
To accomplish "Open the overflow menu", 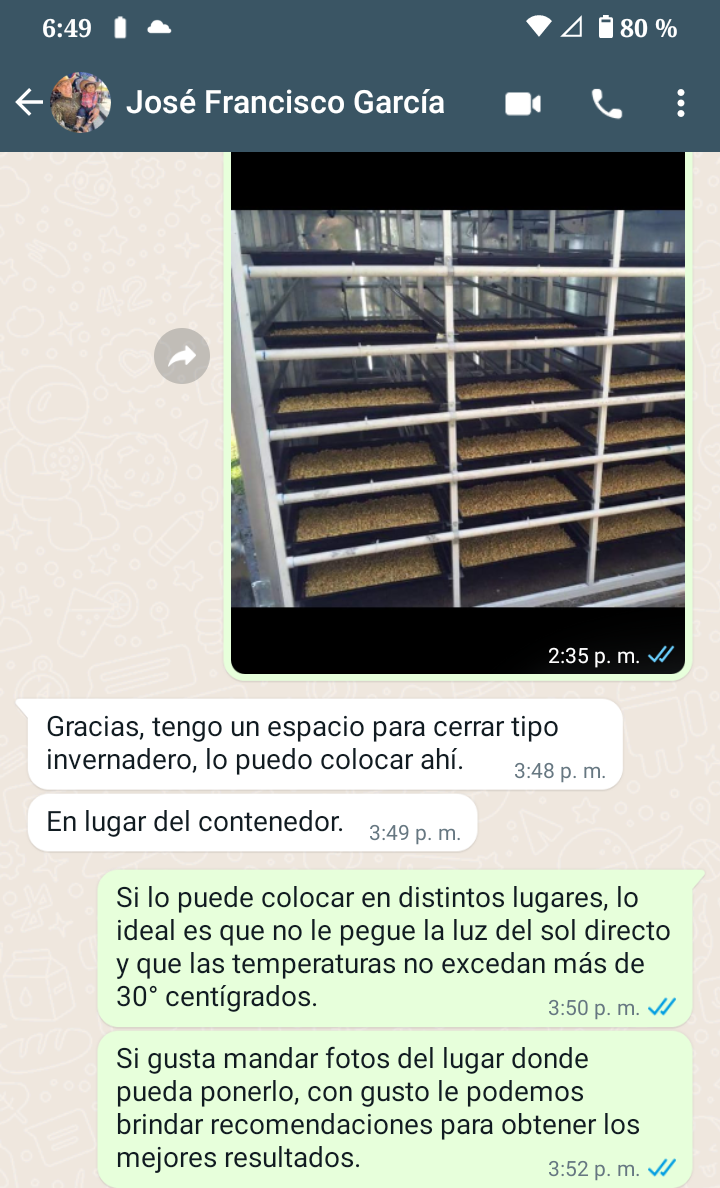I will pyautogui.click(x=680, y=103).
